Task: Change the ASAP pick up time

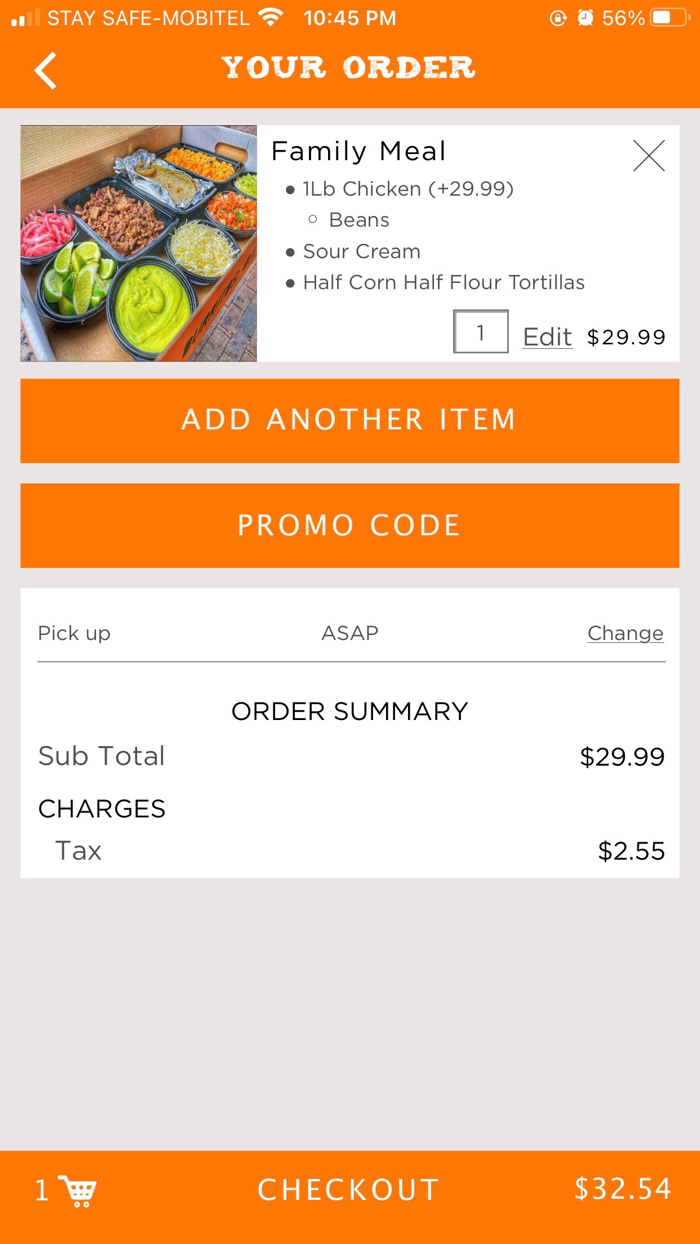Action: (x=625, y=633)
